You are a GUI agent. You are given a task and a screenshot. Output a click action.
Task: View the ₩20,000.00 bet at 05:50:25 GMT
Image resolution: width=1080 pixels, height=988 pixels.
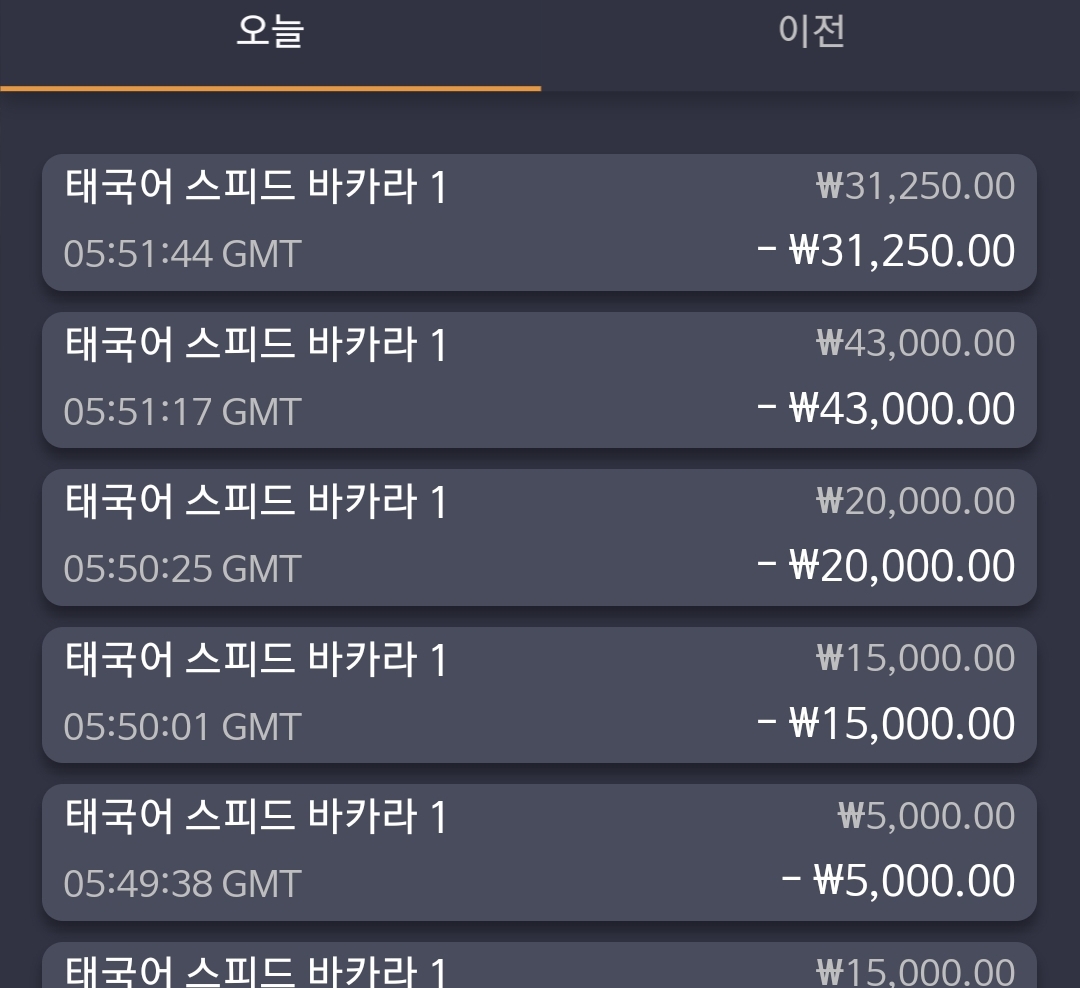pyautogui.click(x=539, y=537)
